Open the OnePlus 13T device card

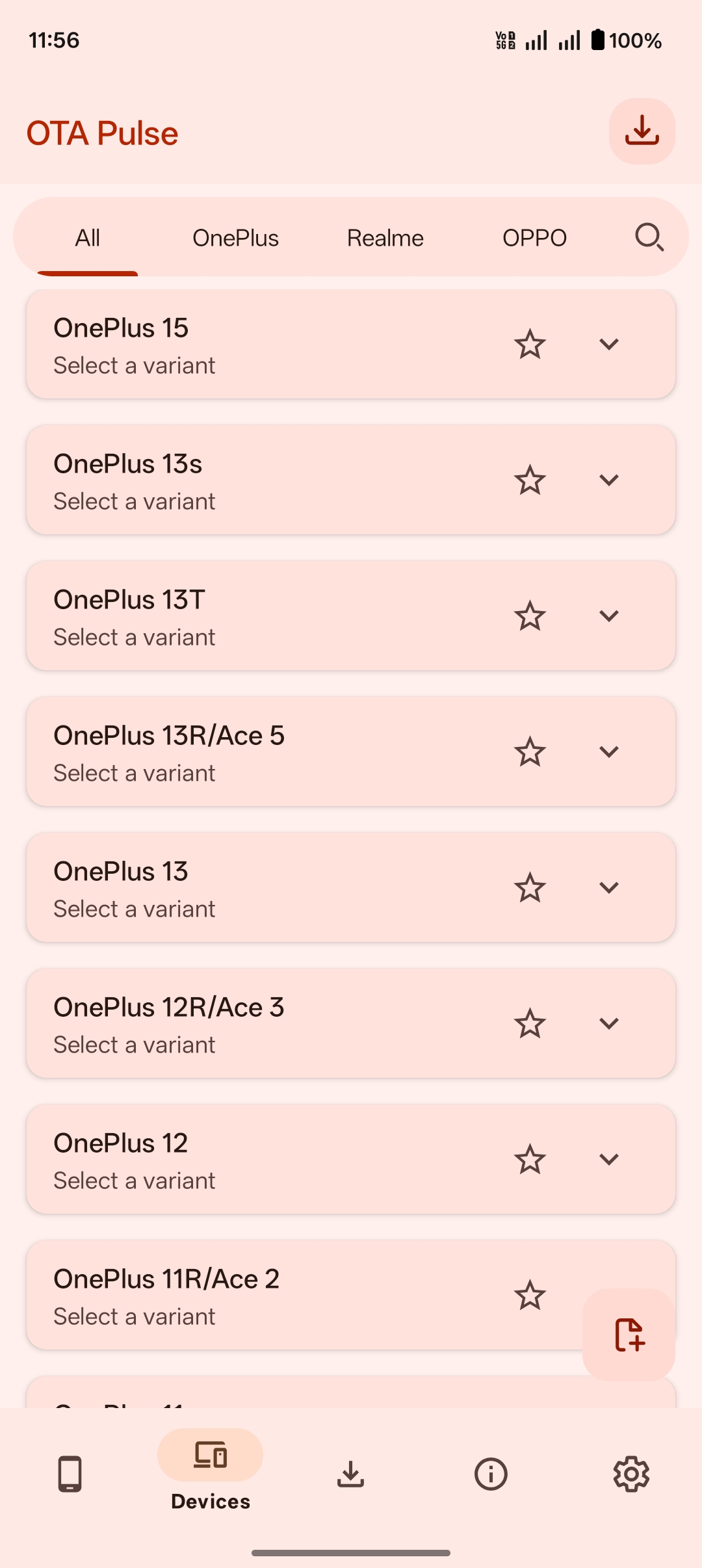[260, 616]
